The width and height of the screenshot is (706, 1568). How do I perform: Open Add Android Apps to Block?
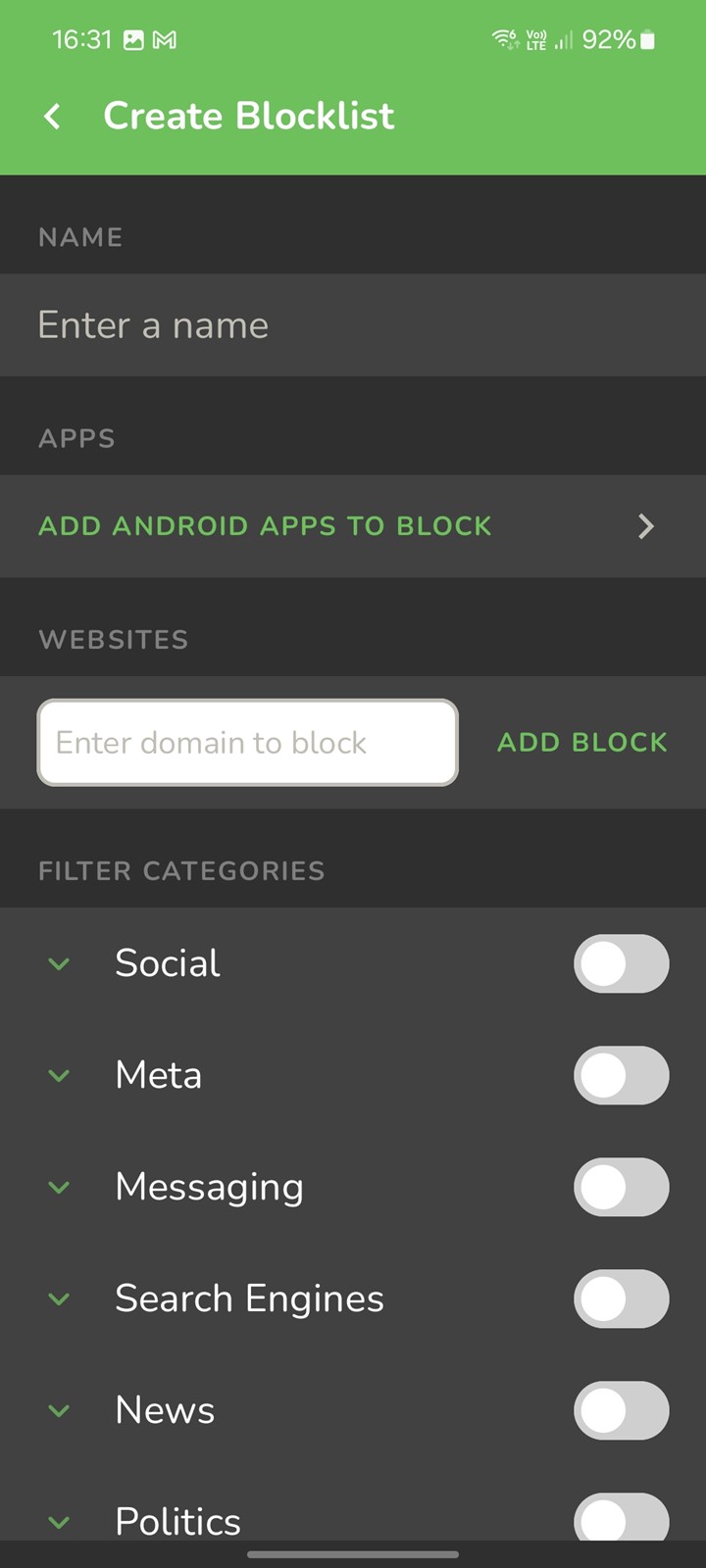(353, 526)
